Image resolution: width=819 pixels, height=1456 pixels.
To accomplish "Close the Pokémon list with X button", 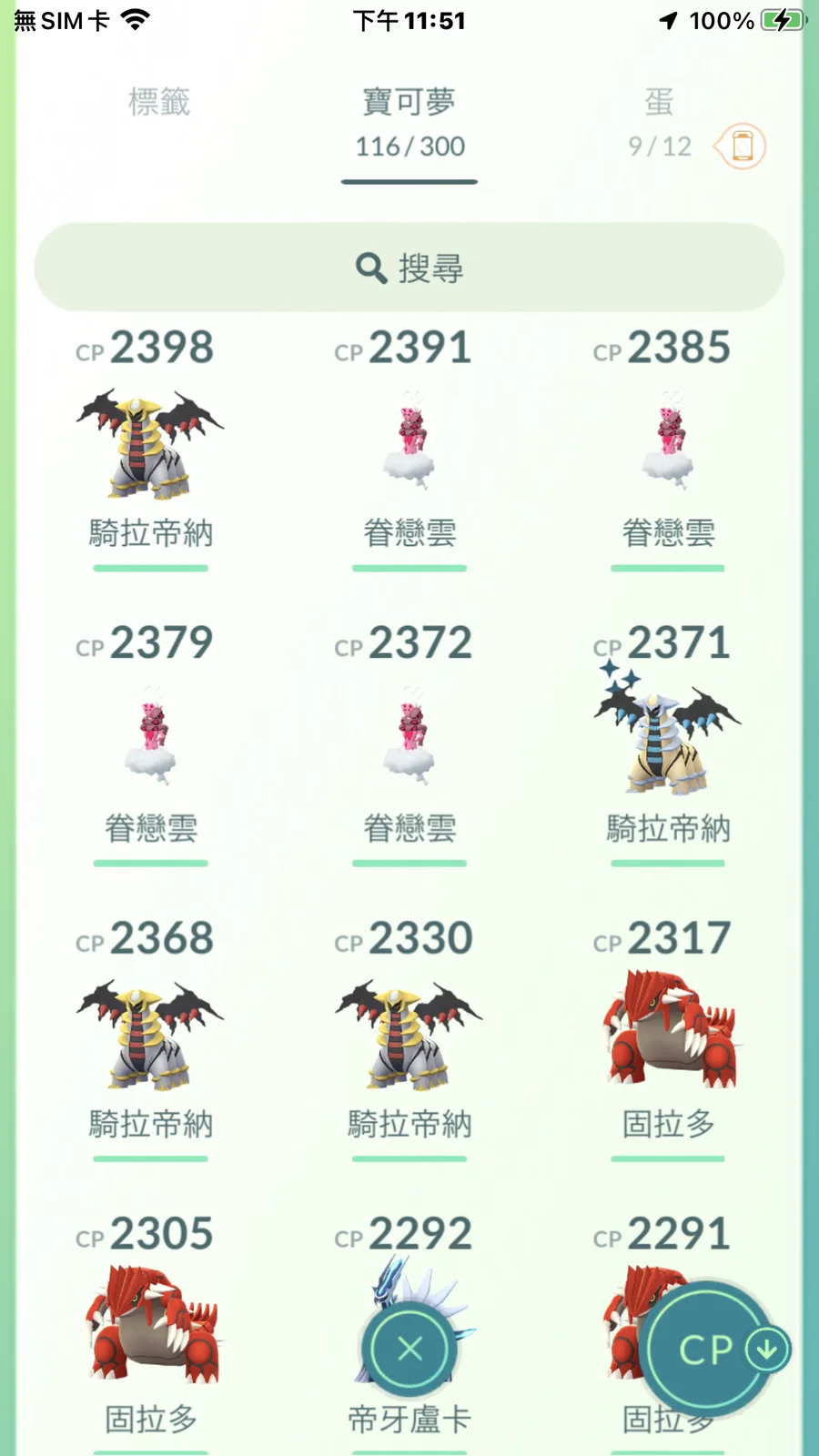I will (409, 1349).
